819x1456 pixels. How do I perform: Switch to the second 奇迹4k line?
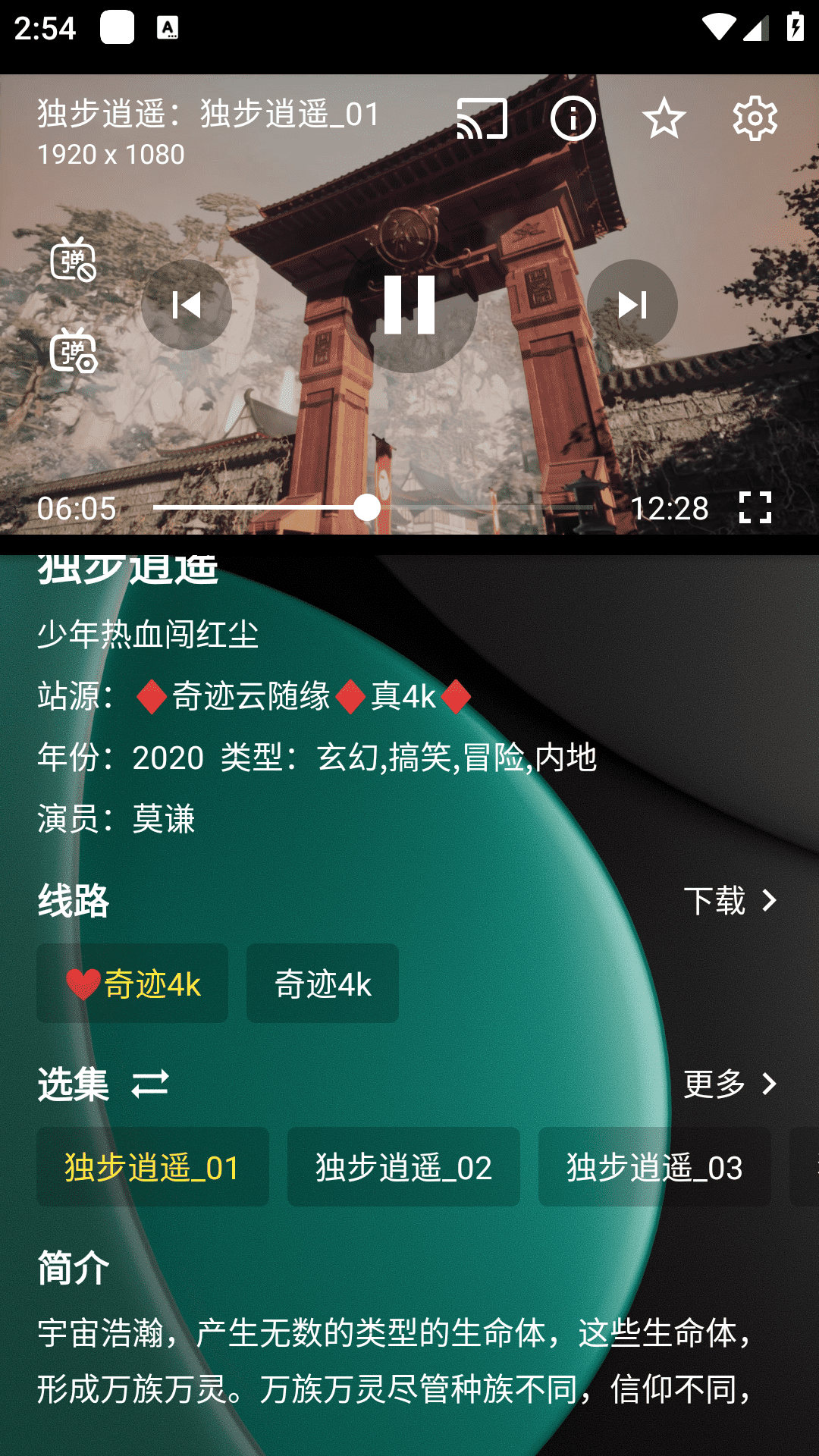click(x=322, y=984)
